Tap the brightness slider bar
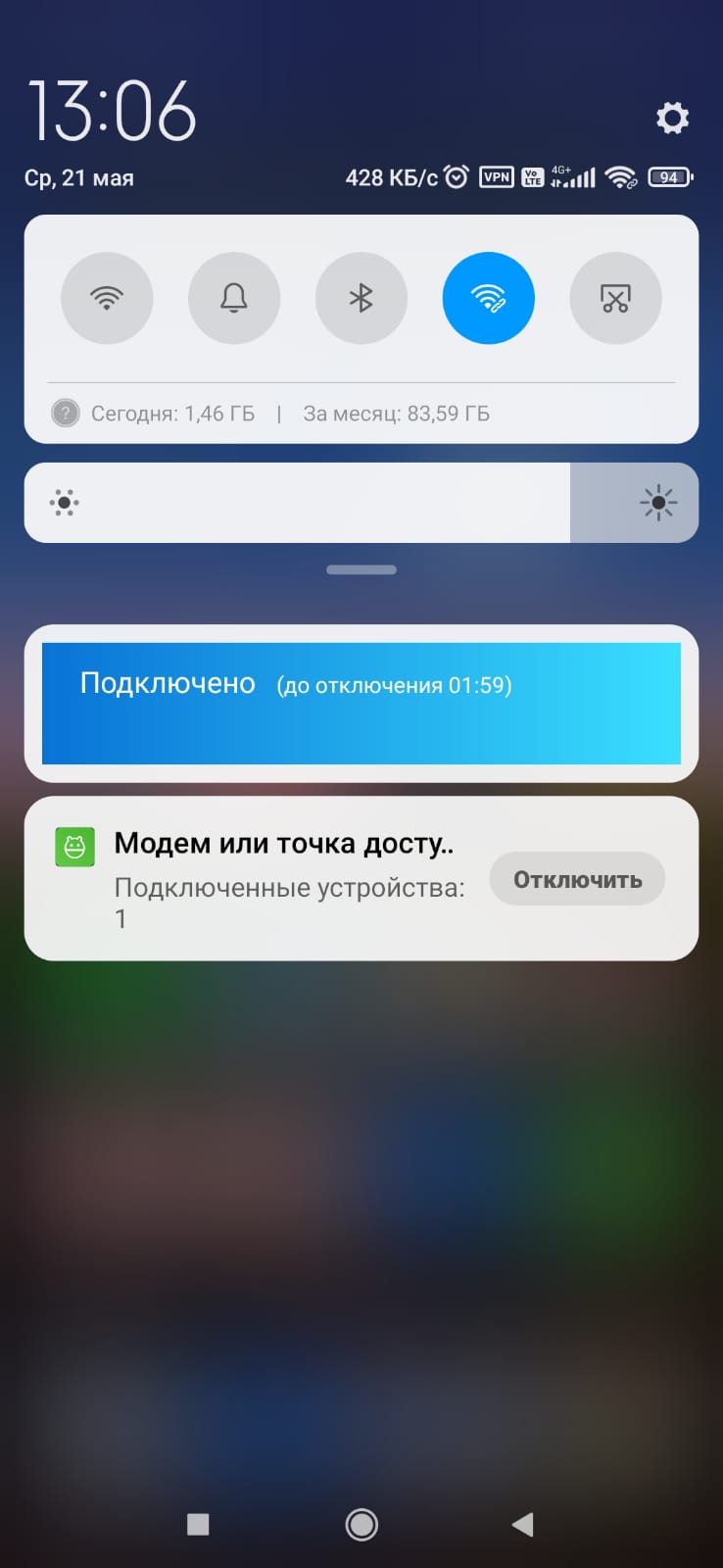Viewport: 723px width, 1568px height. coord(361,503)
